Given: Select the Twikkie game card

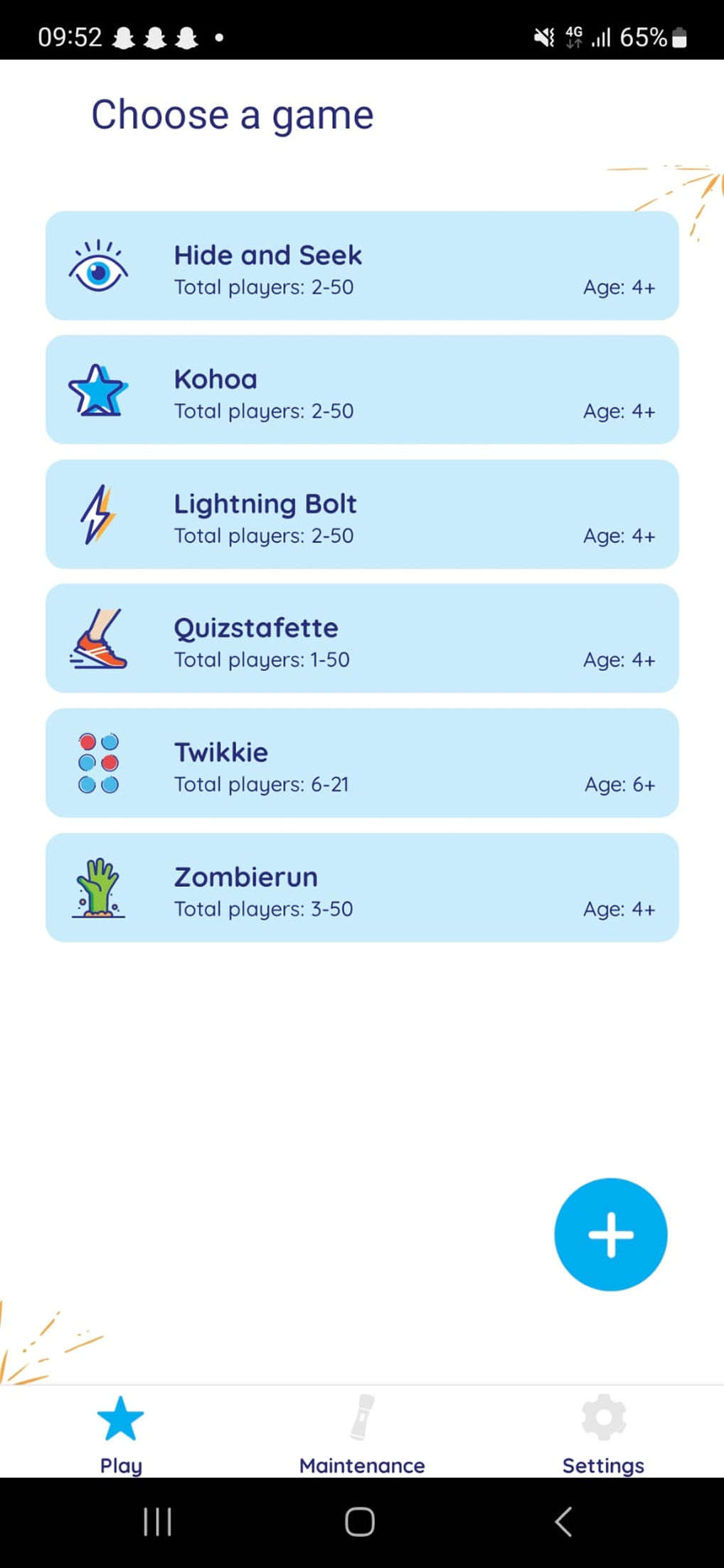Looking at the screenshot, I should (361, 763).
